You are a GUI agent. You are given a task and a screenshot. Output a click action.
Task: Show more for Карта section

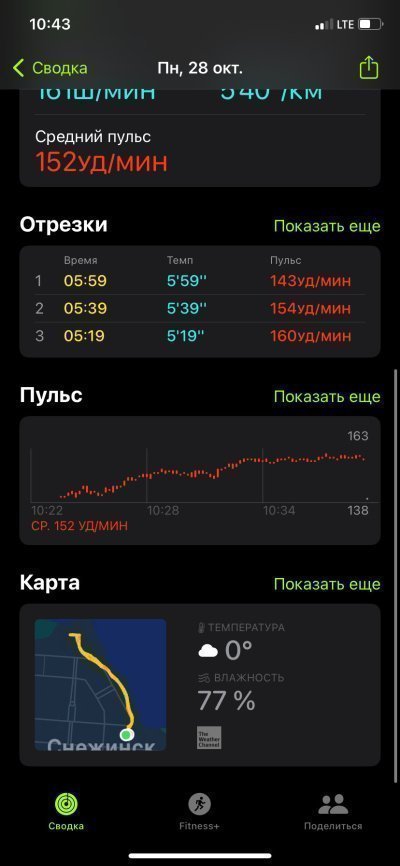327,584
